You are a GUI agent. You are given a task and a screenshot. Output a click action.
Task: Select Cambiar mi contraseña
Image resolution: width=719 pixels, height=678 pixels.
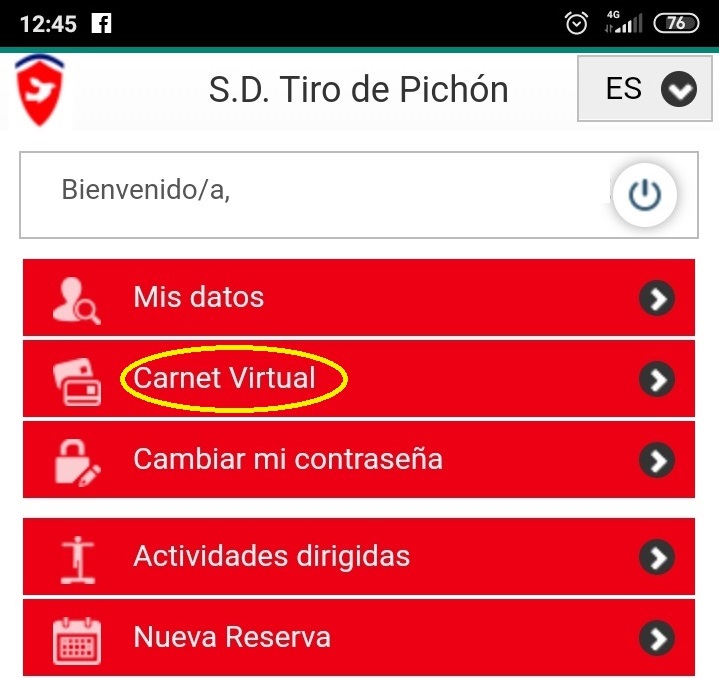coord(358,459)
